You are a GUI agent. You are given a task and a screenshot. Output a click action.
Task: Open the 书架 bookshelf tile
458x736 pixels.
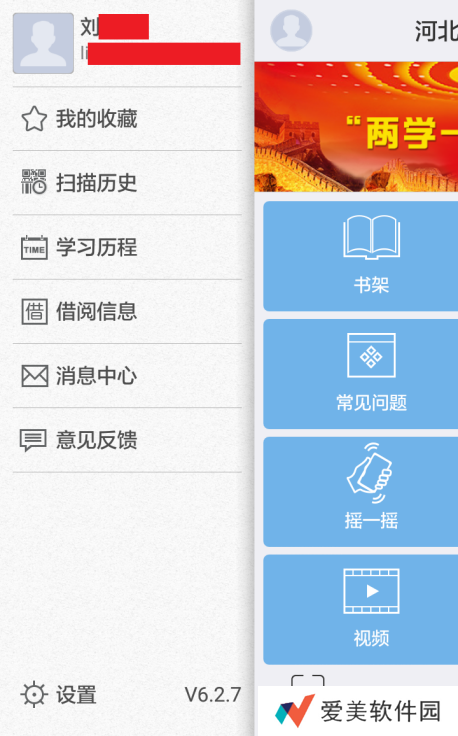(x=360, y=256)
